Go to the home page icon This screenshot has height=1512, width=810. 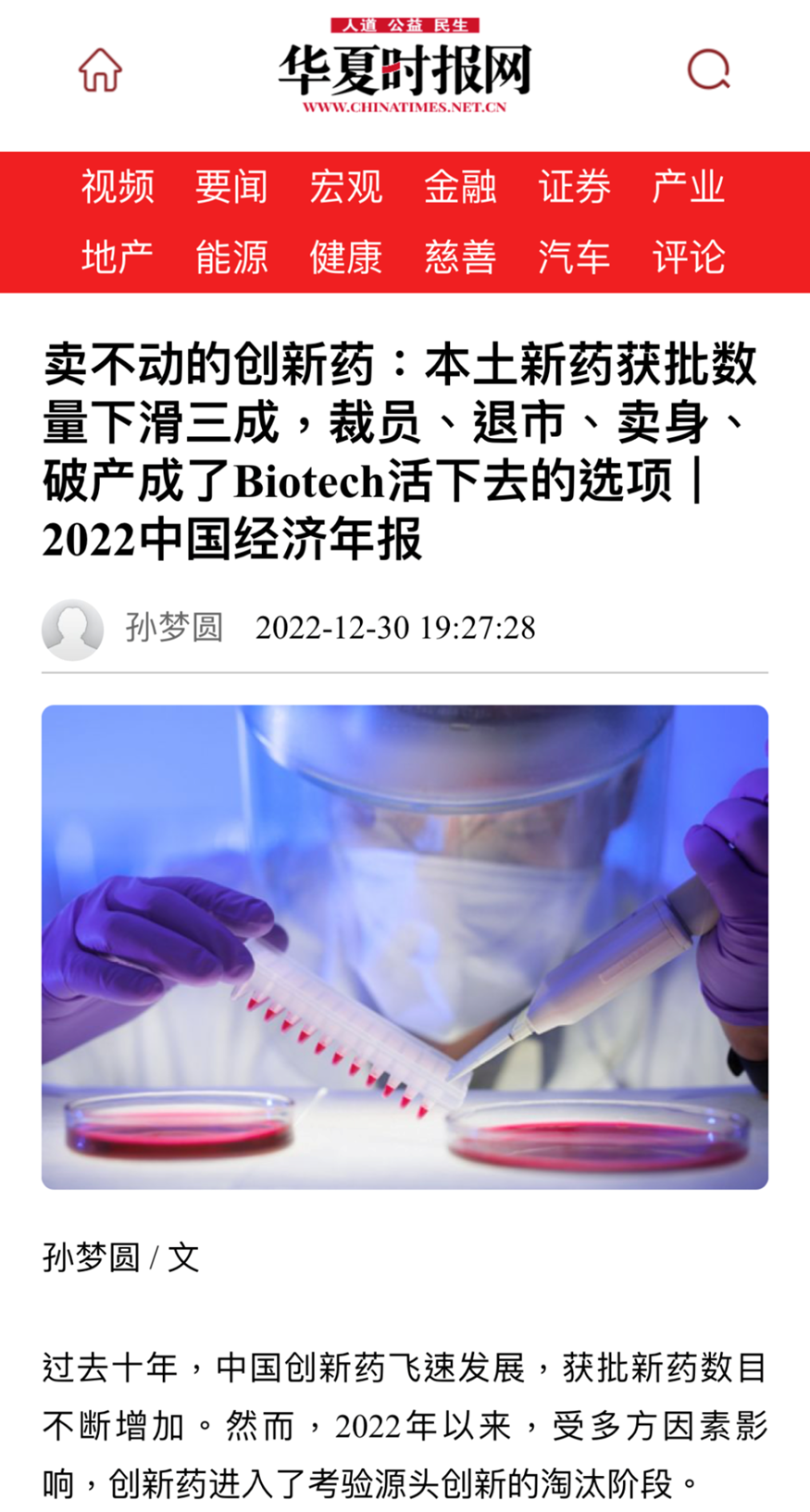[x=100, y=70]
